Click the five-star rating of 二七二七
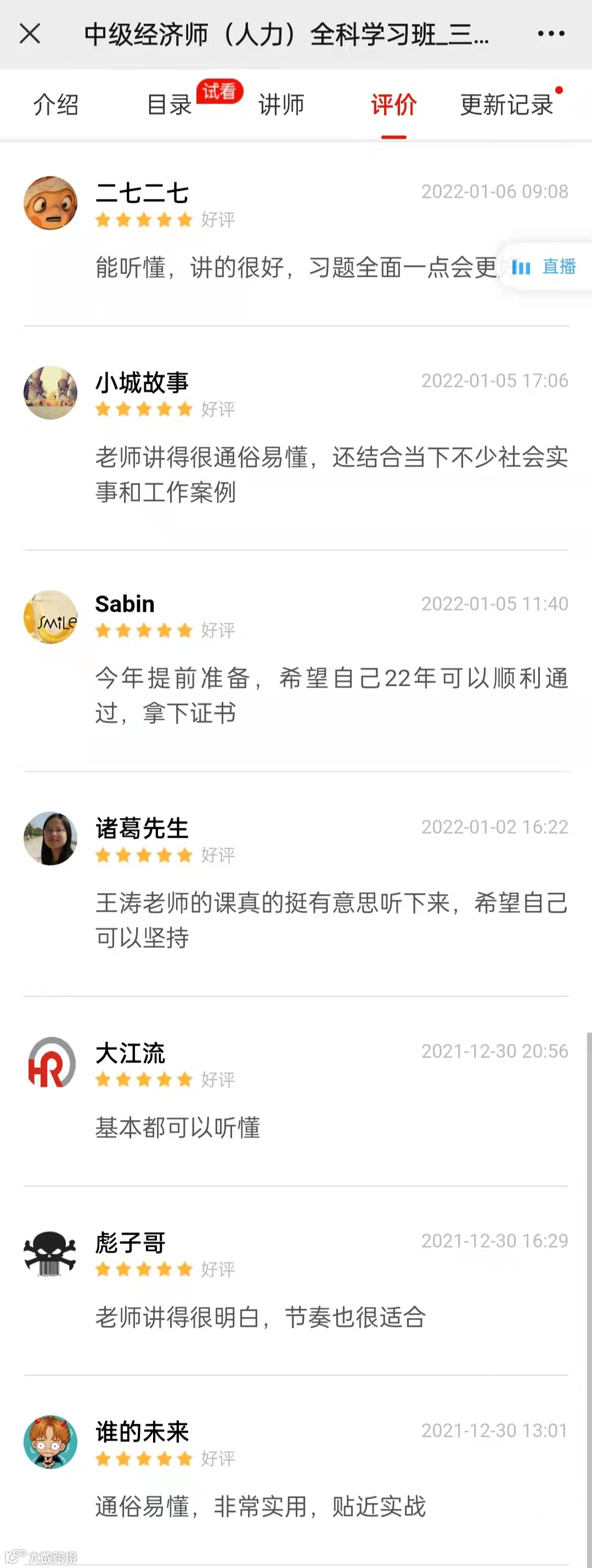The width and height of the screenshot is (592, 1568). tap(144, 220)
